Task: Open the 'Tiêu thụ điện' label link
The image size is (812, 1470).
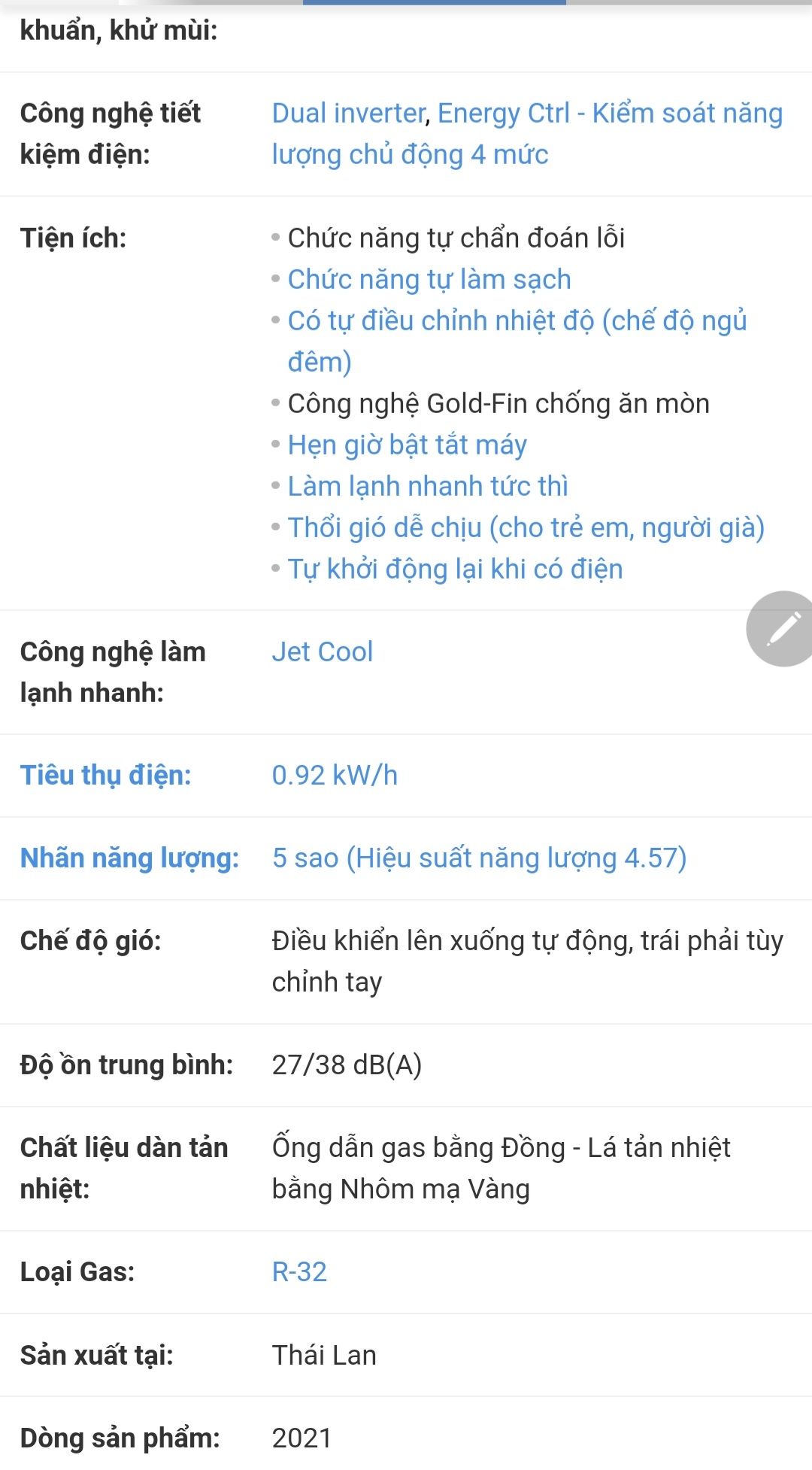Action: 106,776
